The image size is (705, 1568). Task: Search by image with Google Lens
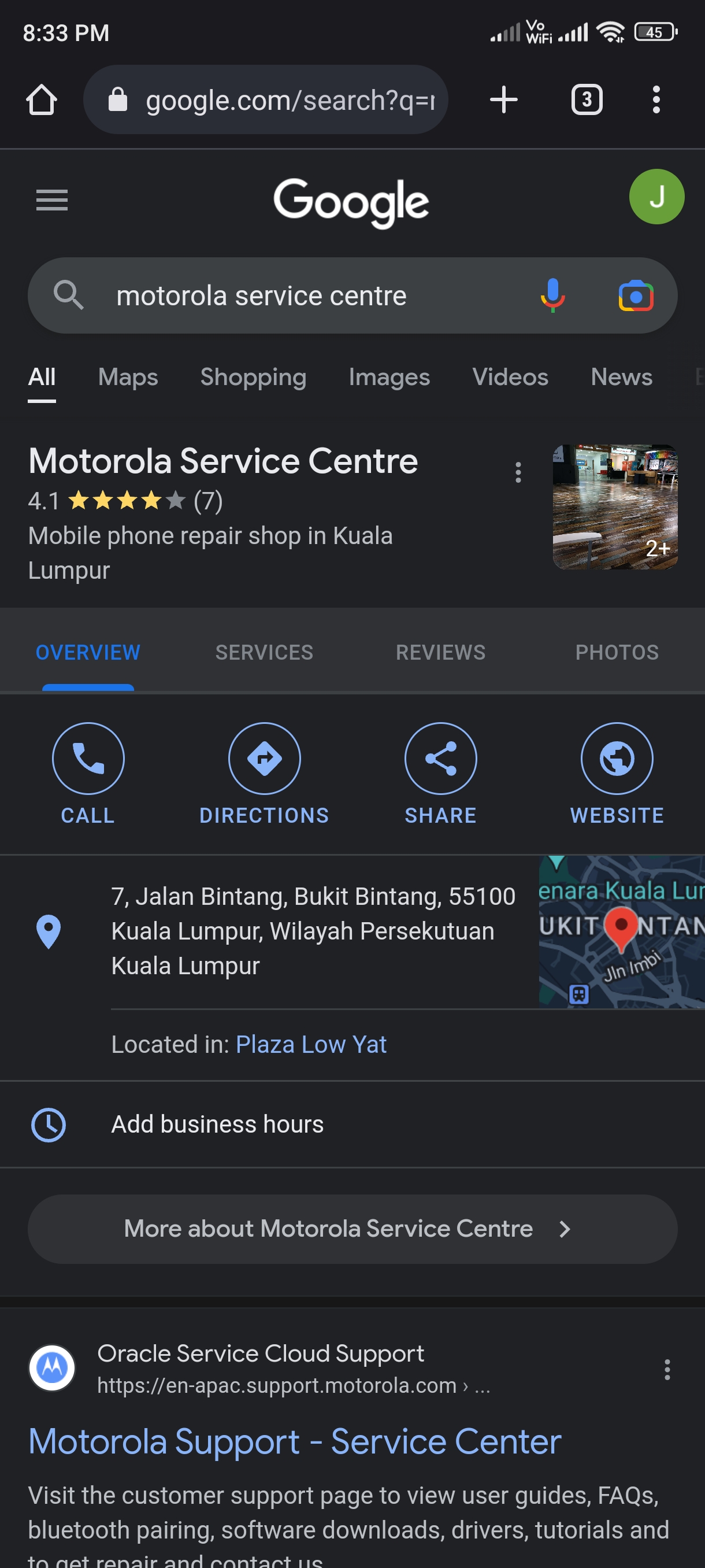coord(636,296)
